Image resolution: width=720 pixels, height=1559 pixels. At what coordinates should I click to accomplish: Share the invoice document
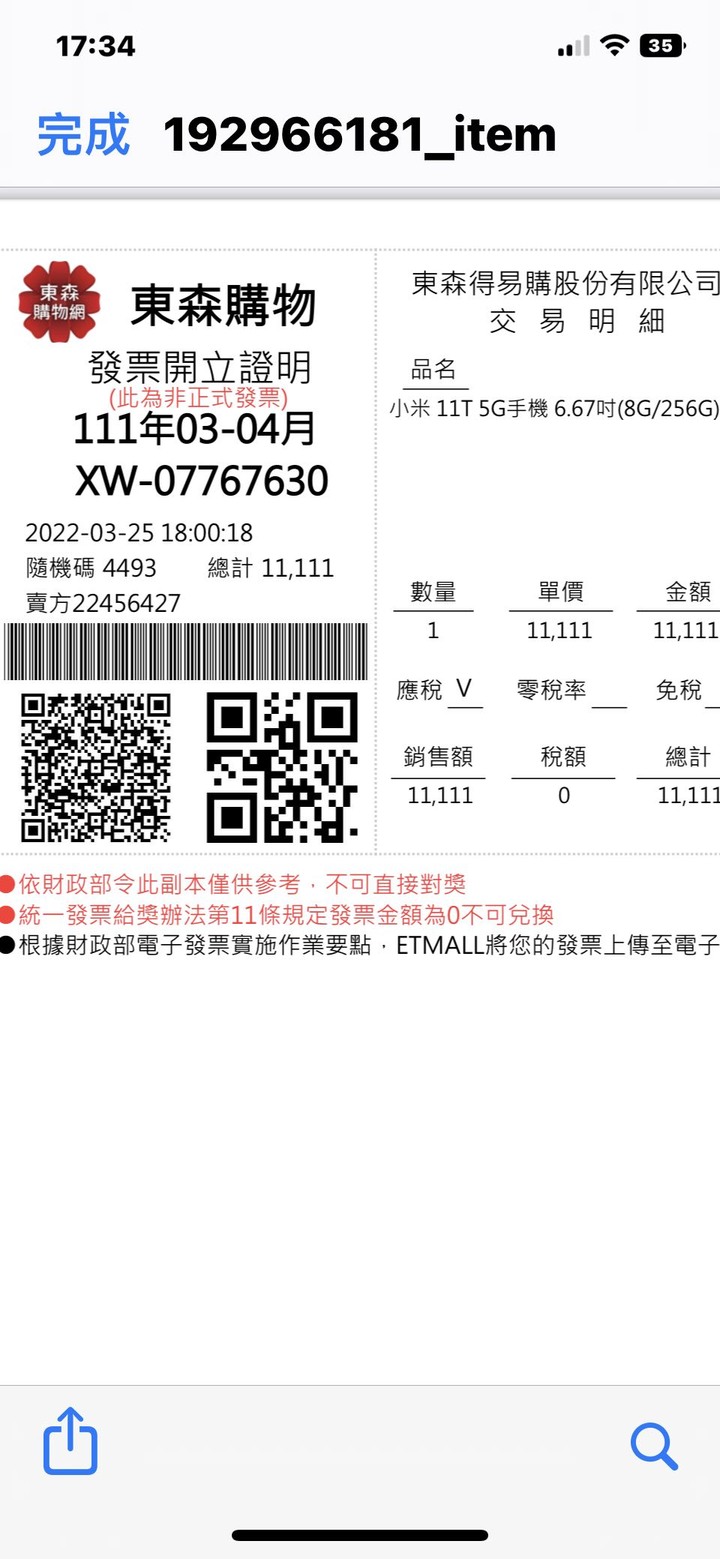click(x=70, y=1442)
